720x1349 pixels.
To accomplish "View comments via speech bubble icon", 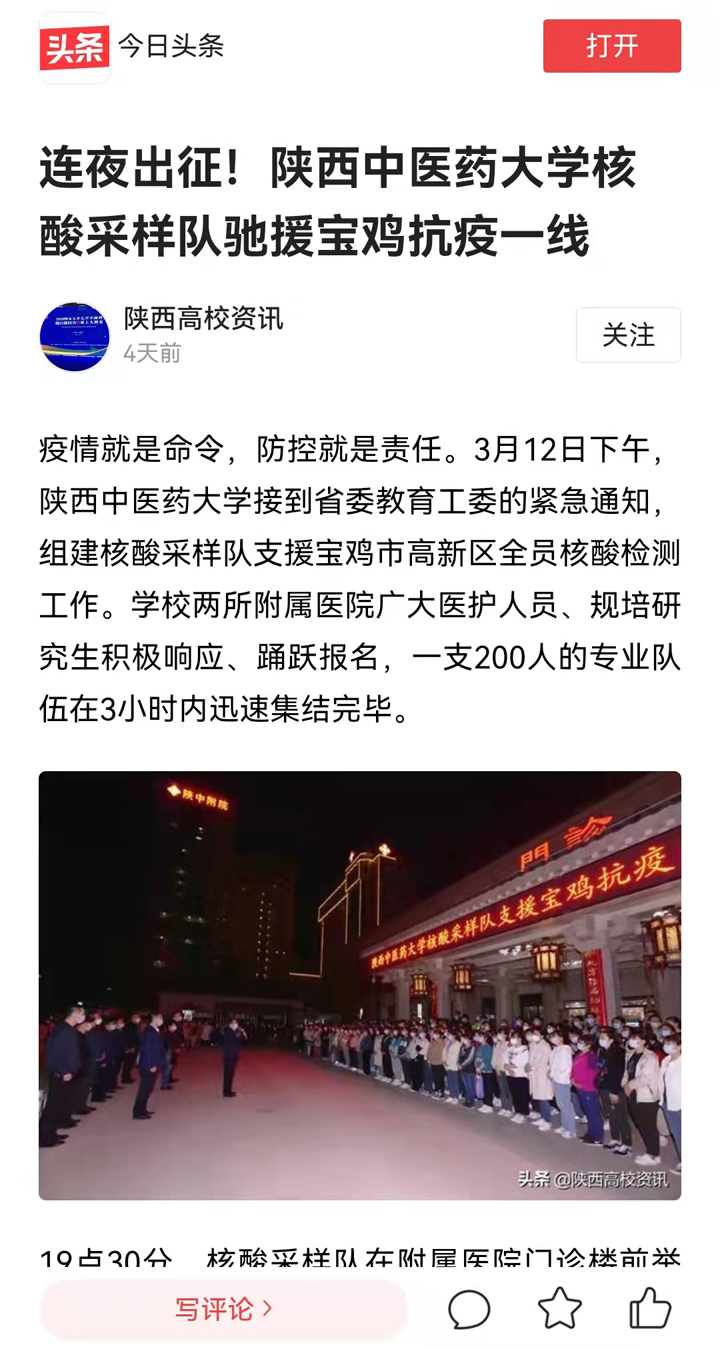I will point(469,1309).
